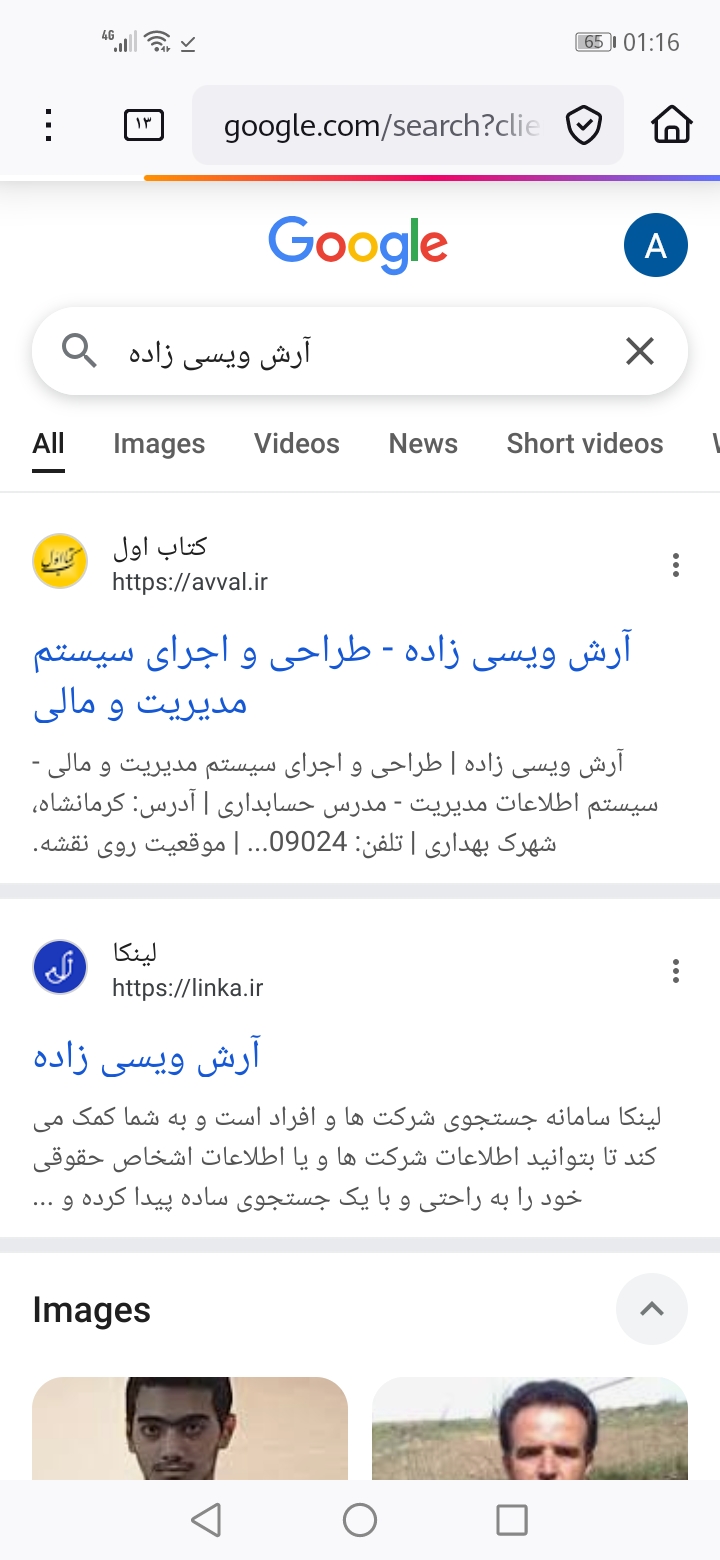Click the لینکا site favicon
Viewport: 720px width, 1560px height.
pyautogui.click(x=59, y=966)
